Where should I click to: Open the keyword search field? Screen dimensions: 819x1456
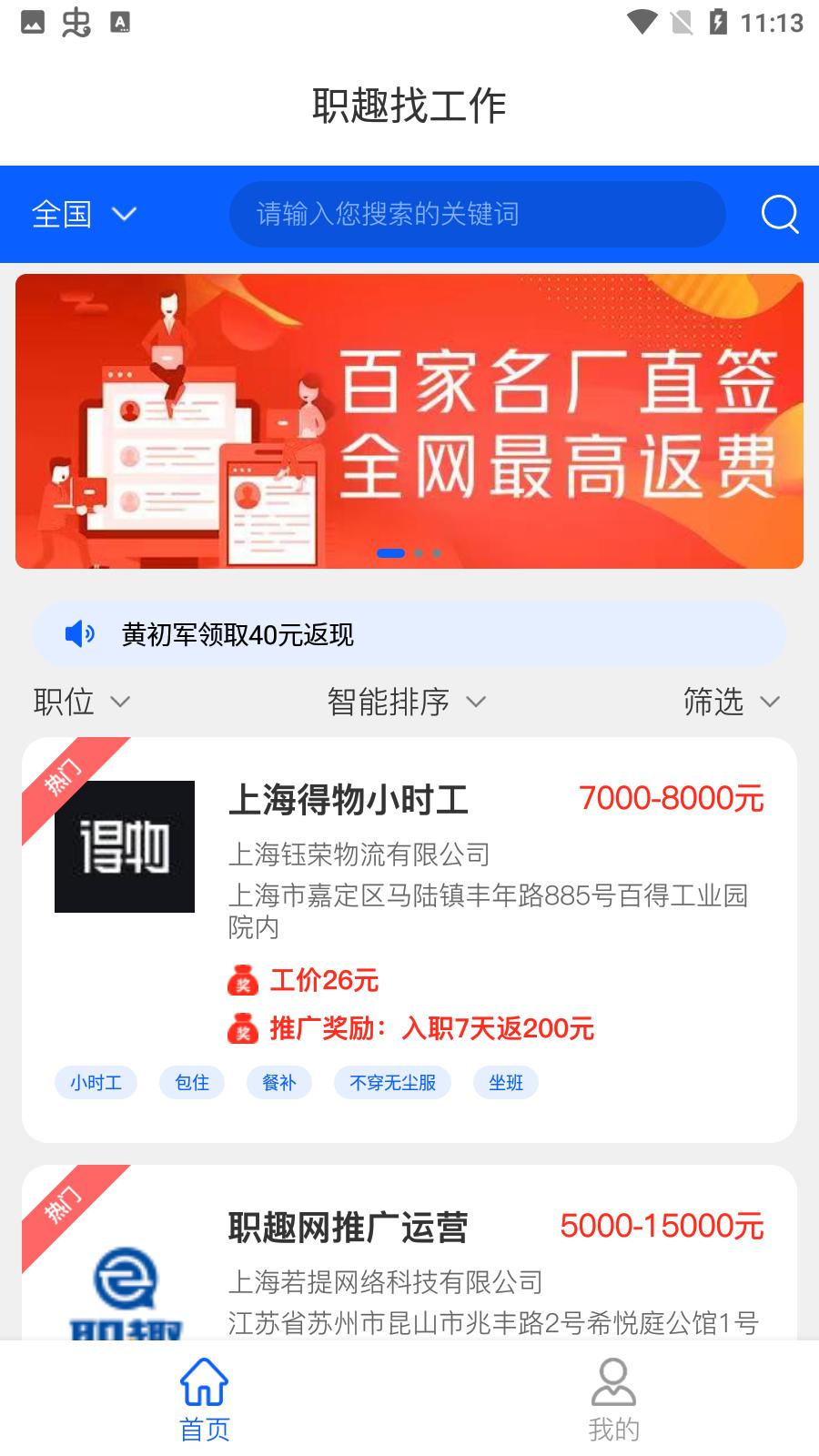coord(477,215)
